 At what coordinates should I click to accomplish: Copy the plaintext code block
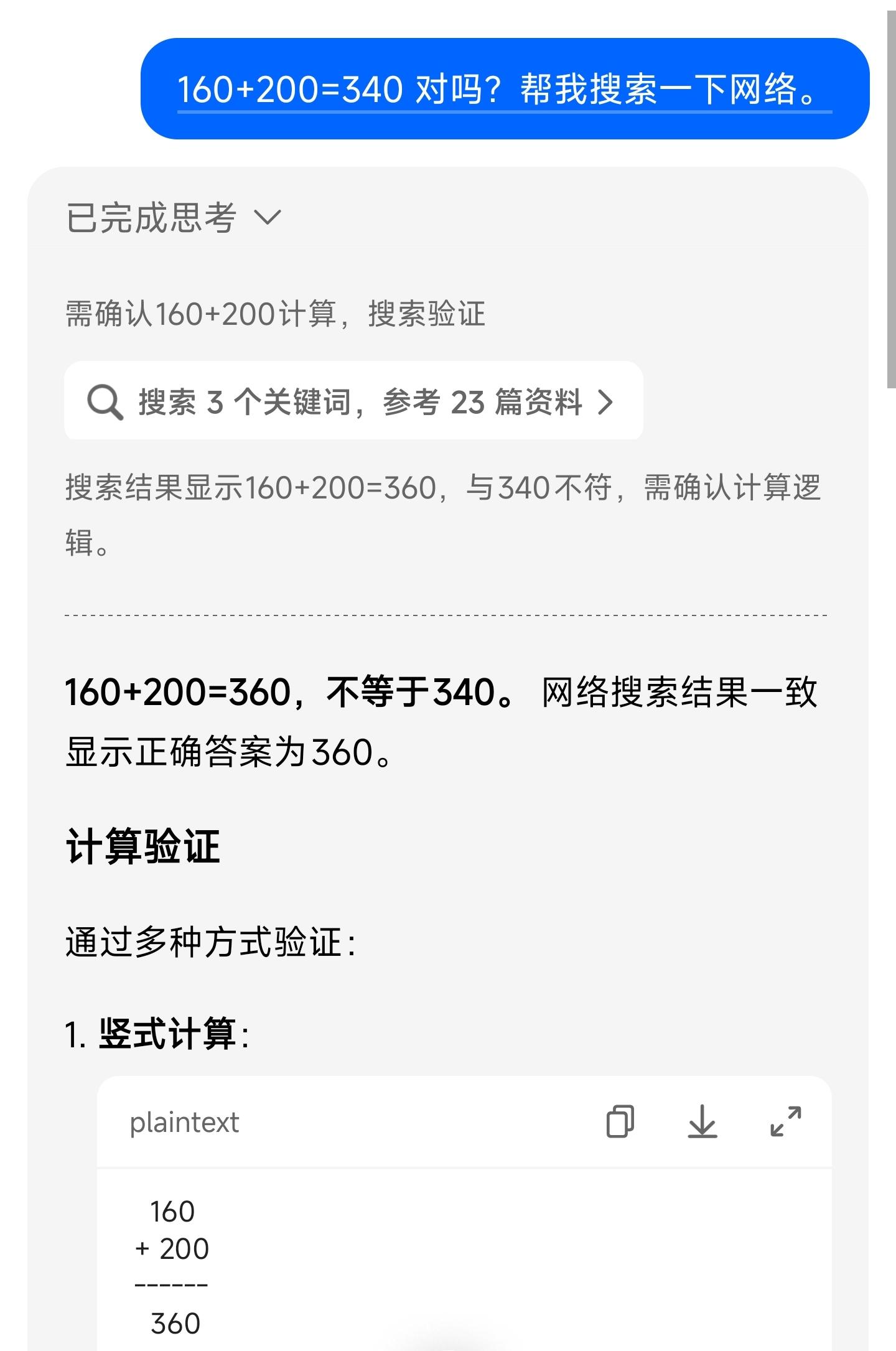(620, 1121)
